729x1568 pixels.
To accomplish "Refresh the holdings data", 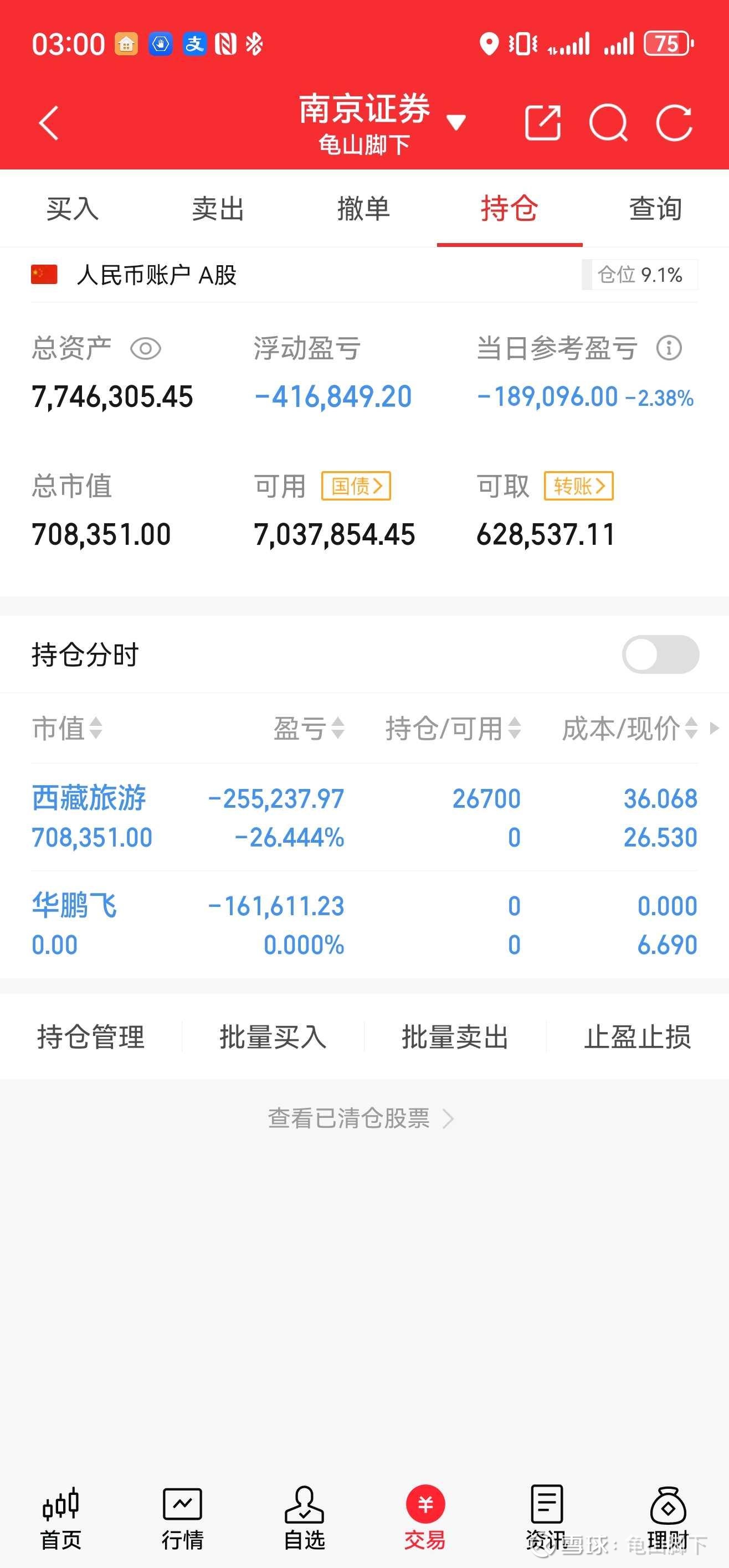I will point(674,123).
